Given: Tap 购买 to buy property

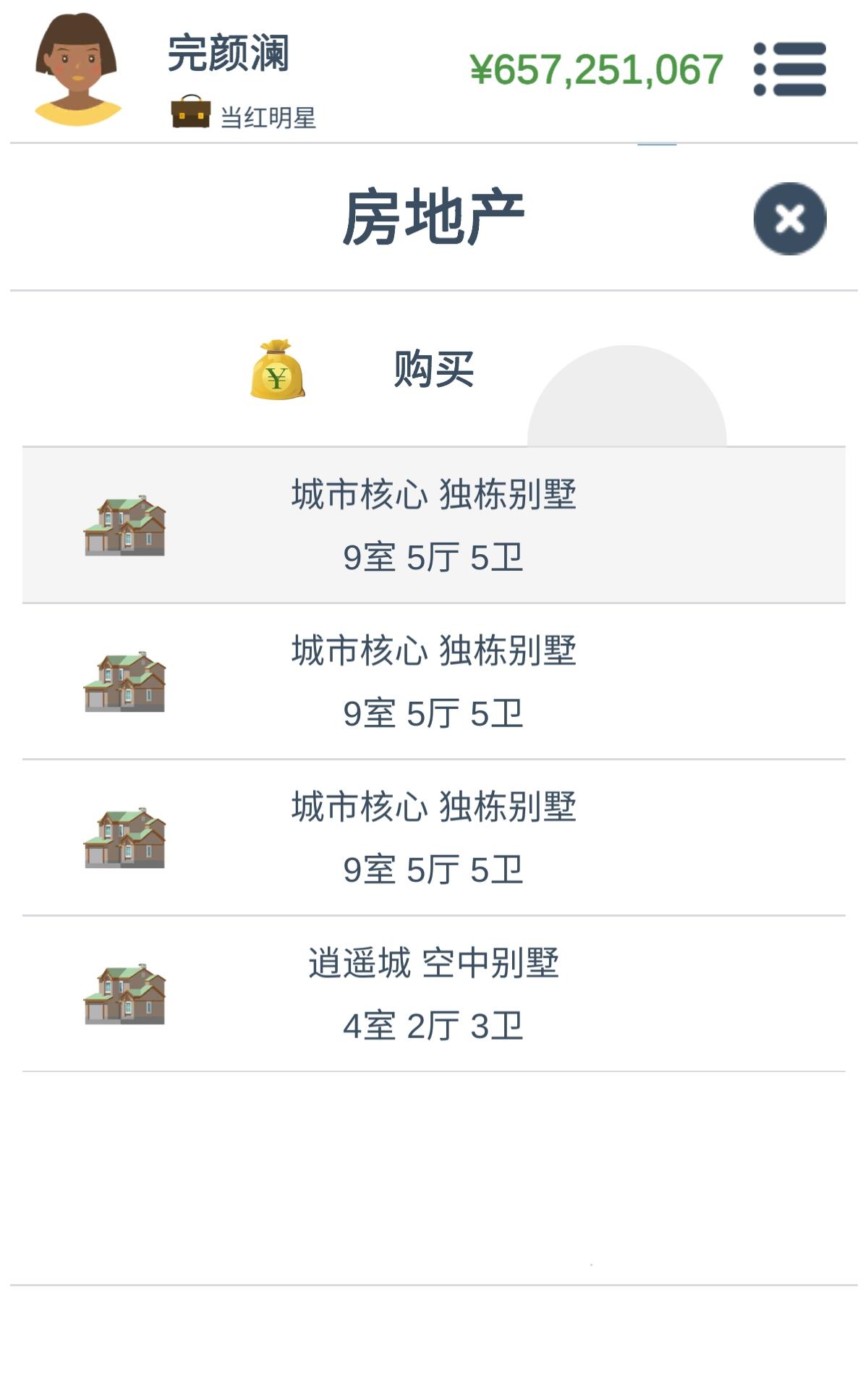Looking at the screenshot, I should 433,370.
